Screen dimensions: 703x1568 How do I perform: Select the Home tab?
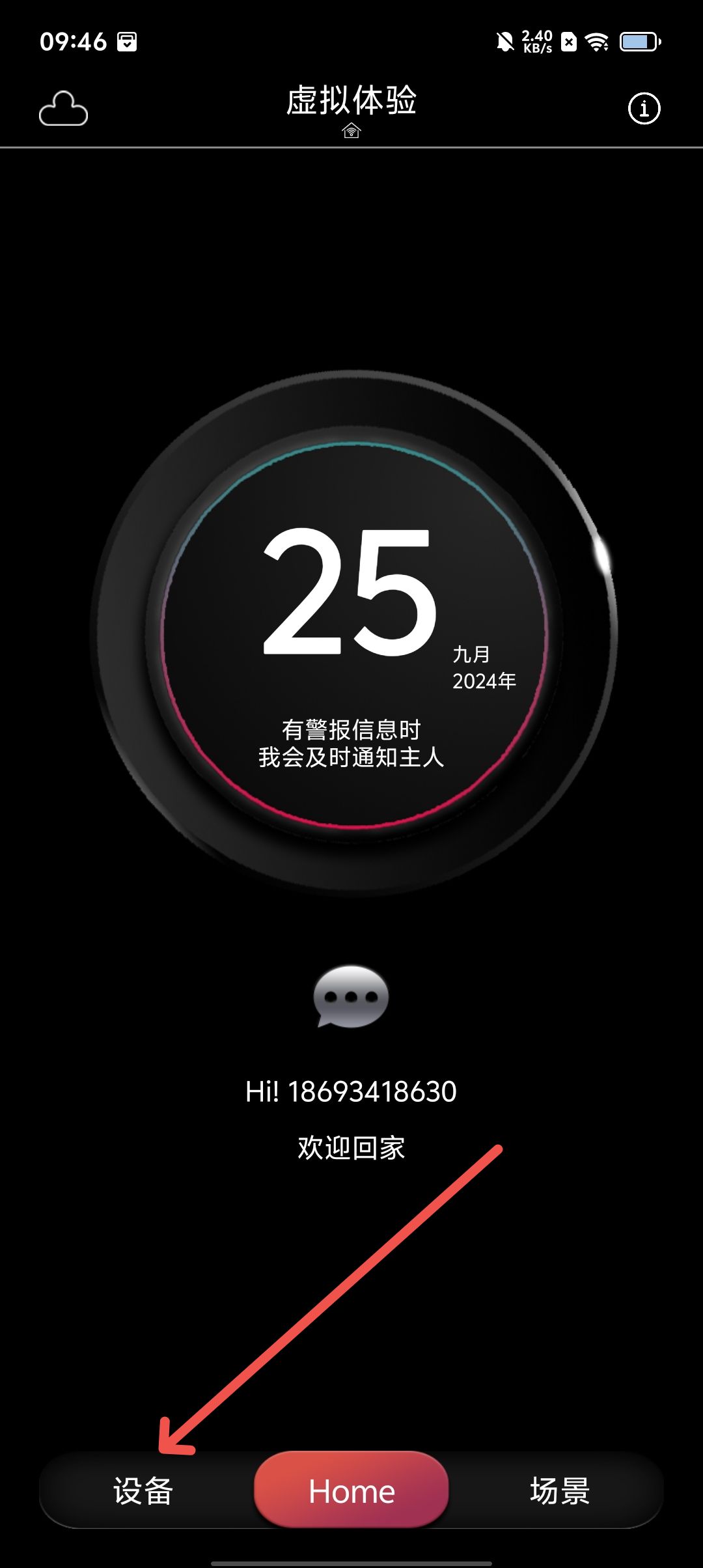coord(351,1491)
